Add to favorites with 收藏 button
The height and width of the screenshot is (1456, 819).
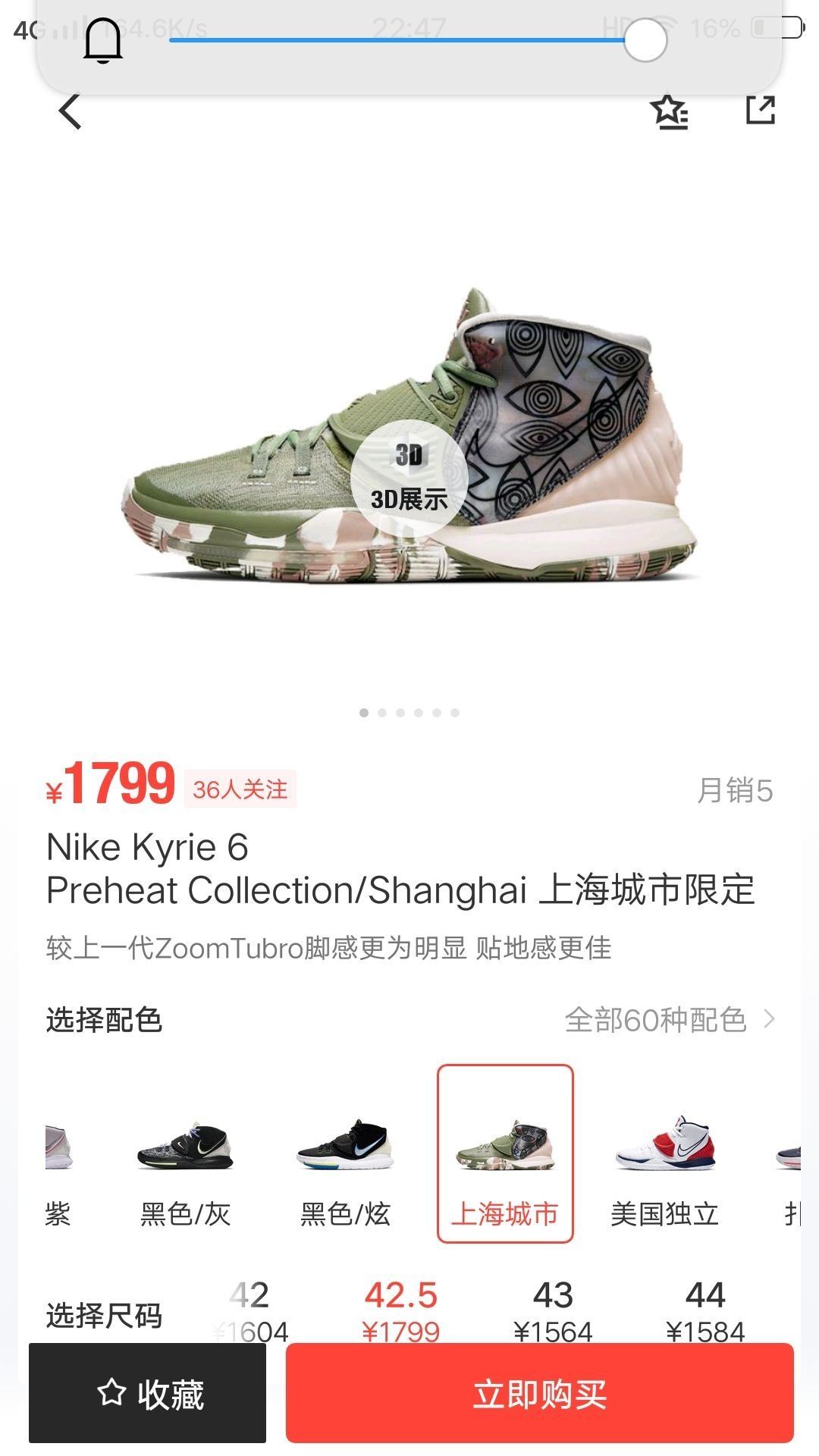[x=148, y=1394]
